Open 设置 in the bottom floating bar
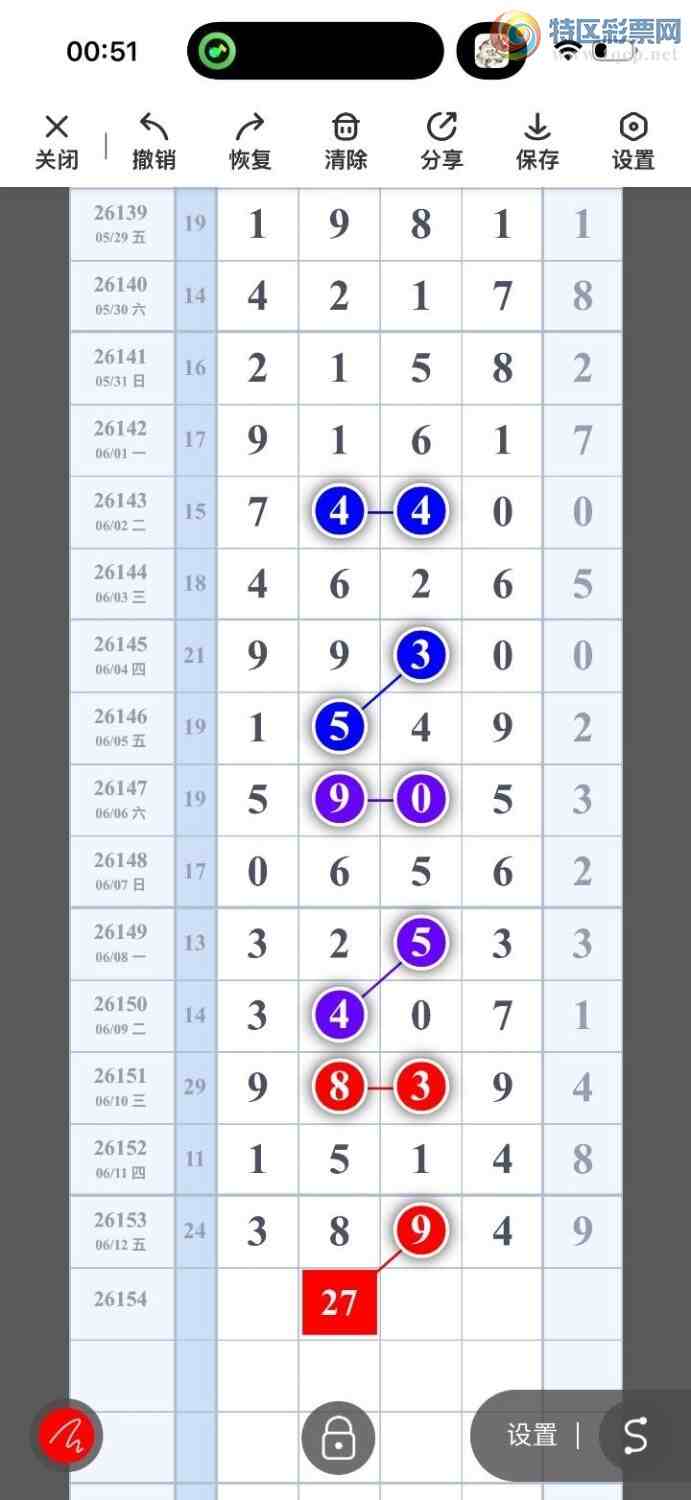 point(531,1436)
